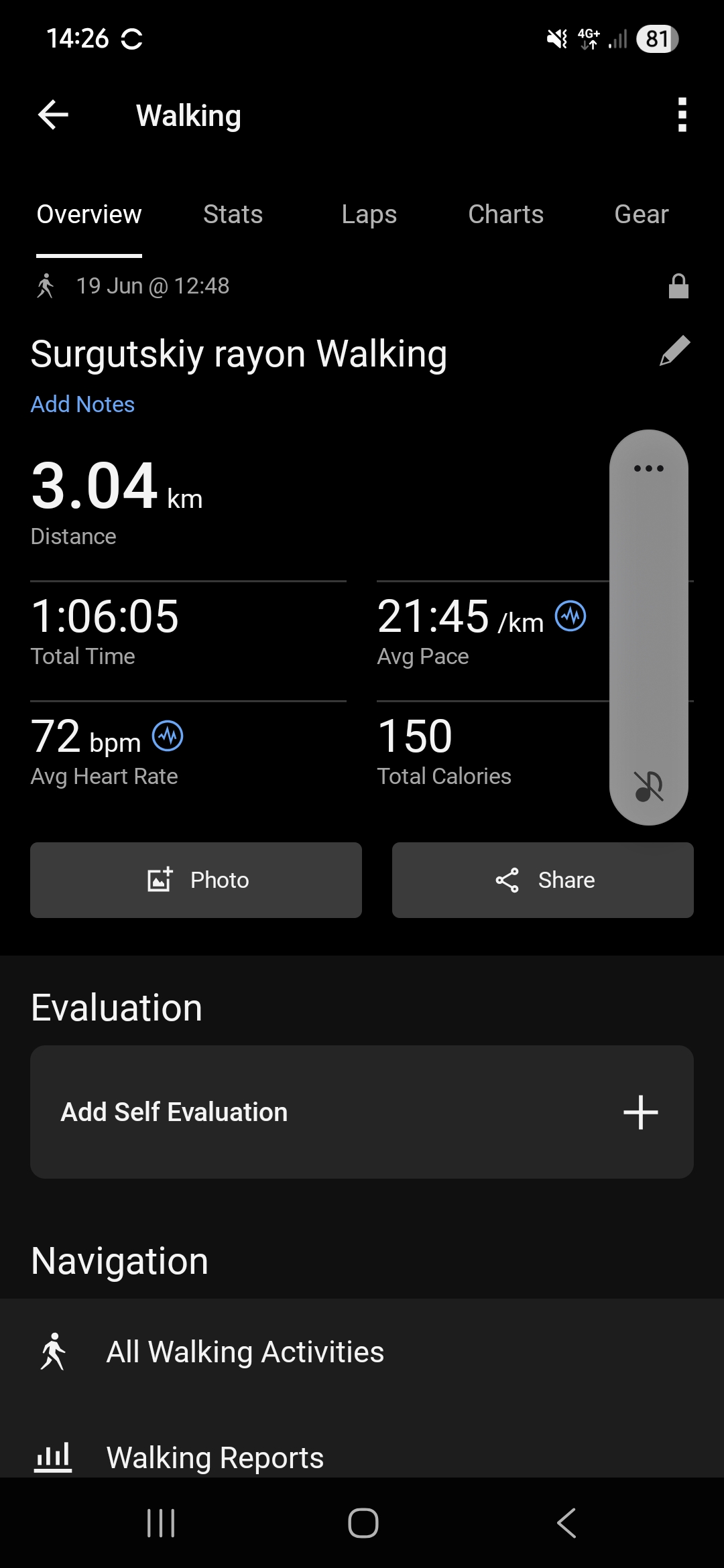724x1568 pixels.
Task: Tap the privacy lock icon
Action: (678, 286)
